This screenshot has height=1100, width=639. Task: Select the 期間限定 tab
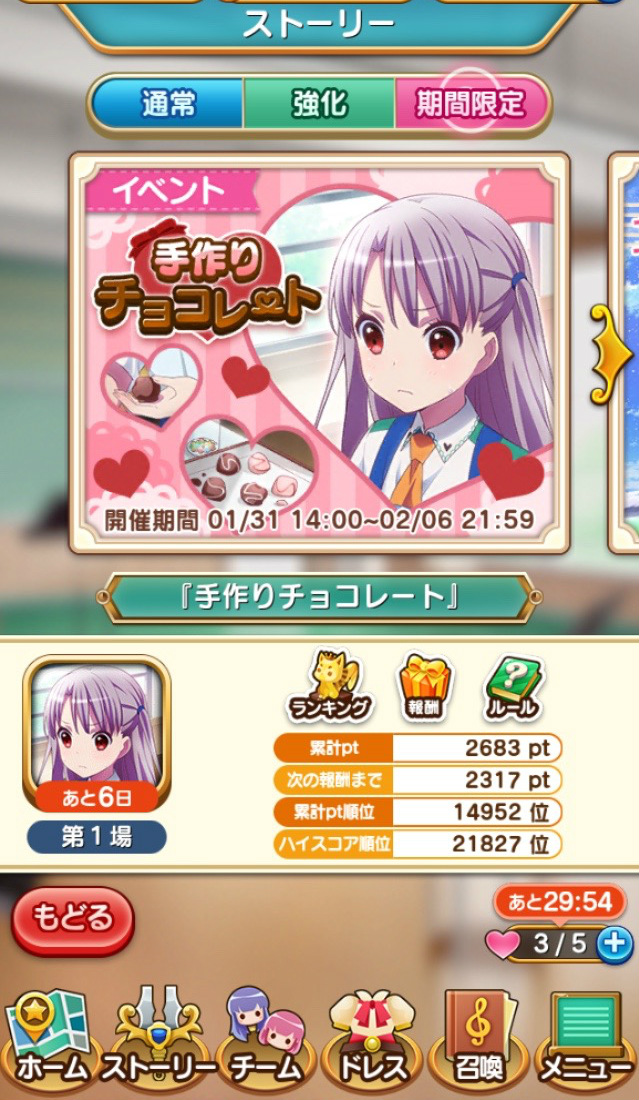point(470,105)
